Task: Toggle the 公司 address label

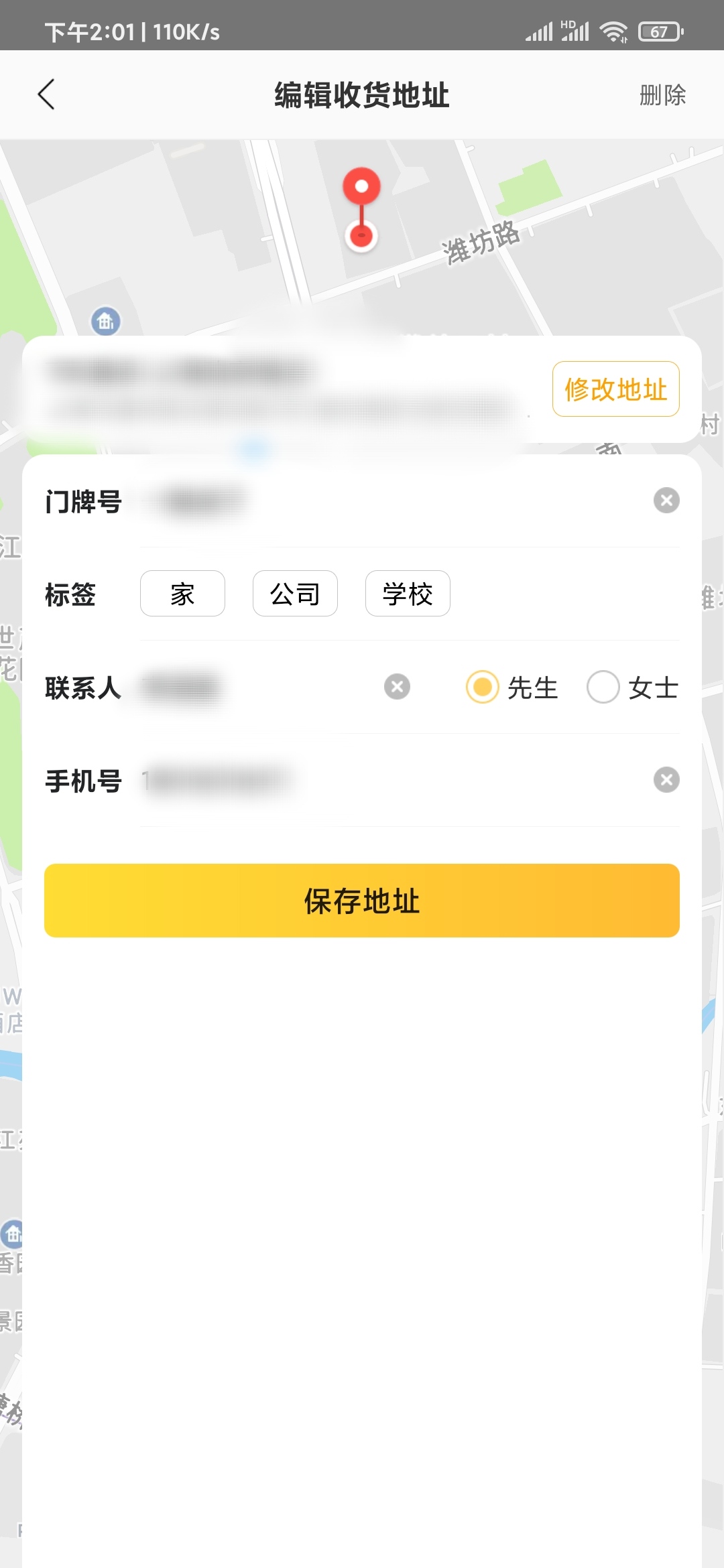Action: (295, 593)
